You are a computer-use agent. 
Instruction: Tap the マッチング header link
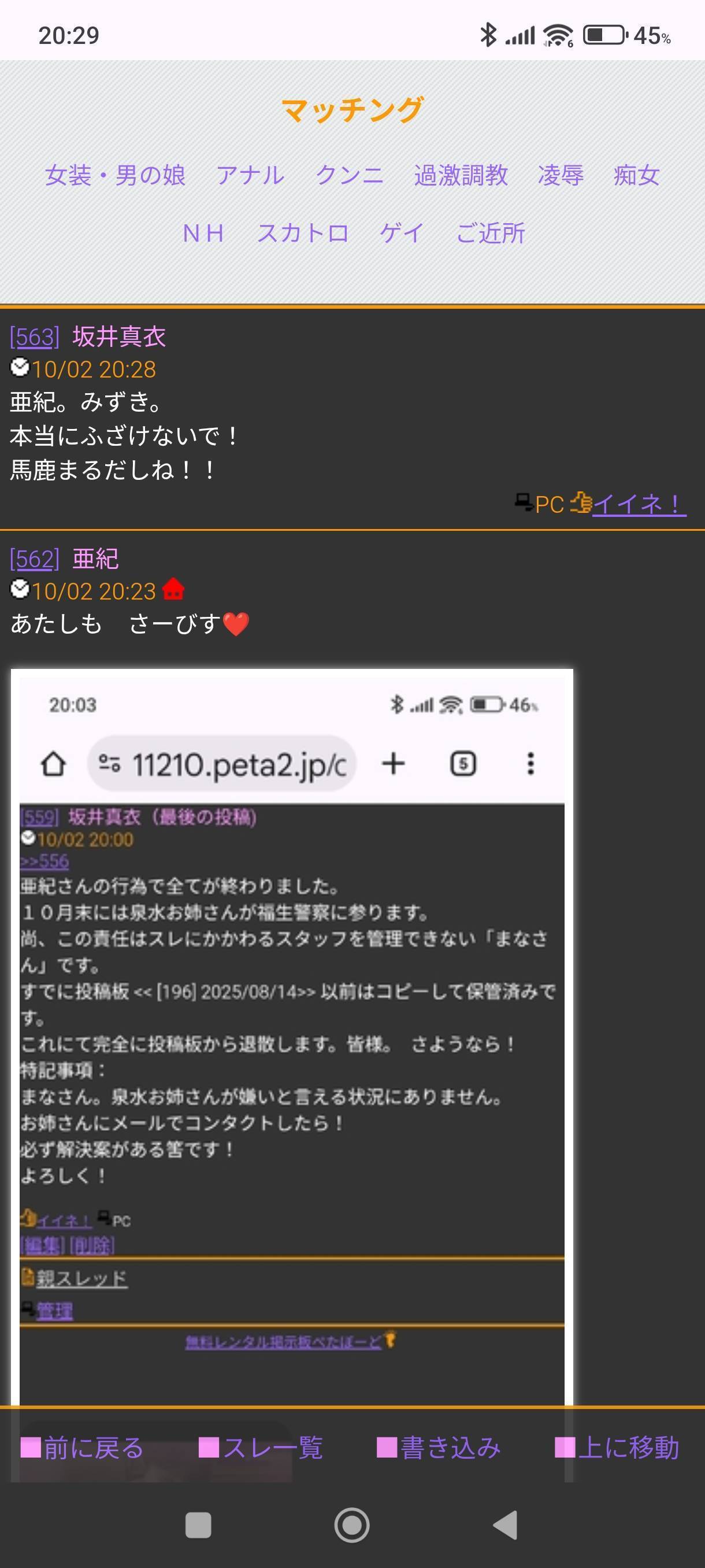pyautogui.click(x=352, y=110)
